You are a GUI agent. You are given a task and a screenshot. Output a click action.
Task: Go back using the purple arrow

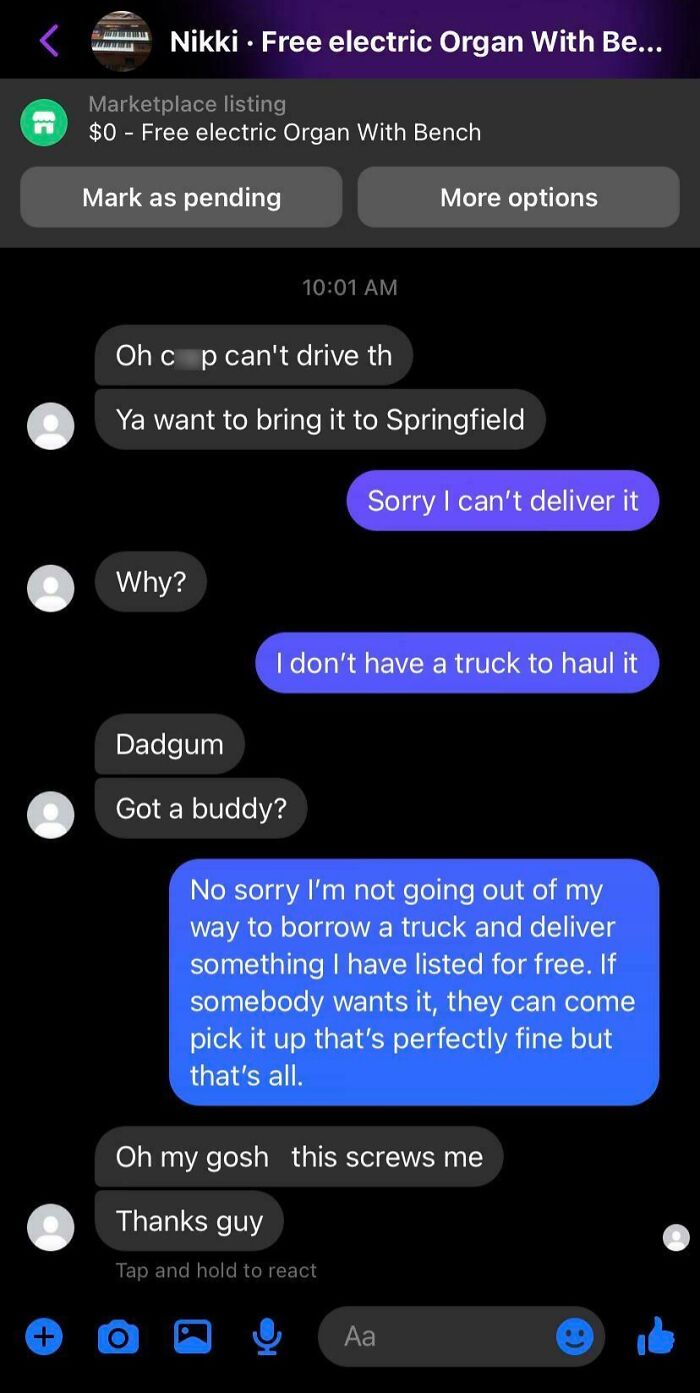(48, 41)
